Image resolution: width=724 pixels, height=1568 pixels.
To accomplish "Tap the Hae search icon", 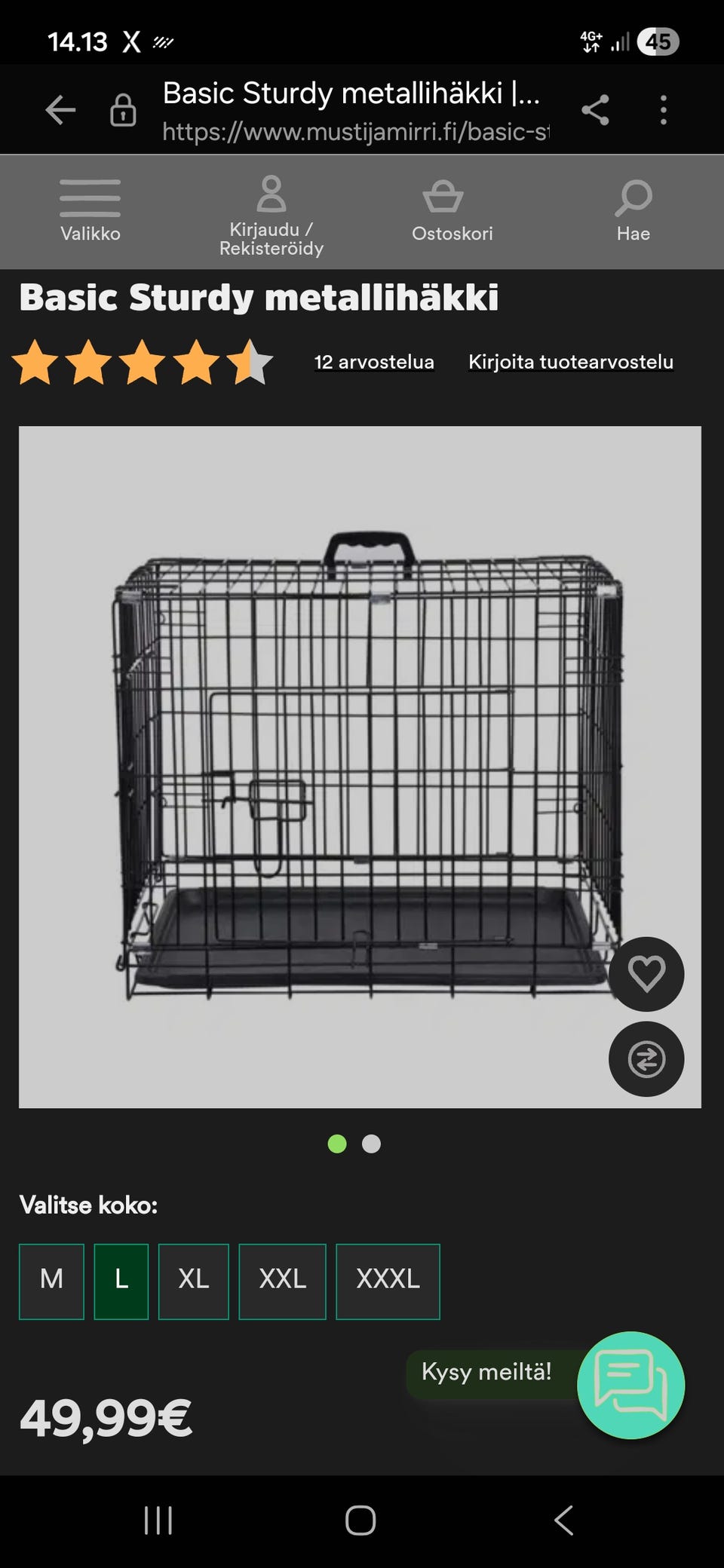I will (x=633, y=211).
